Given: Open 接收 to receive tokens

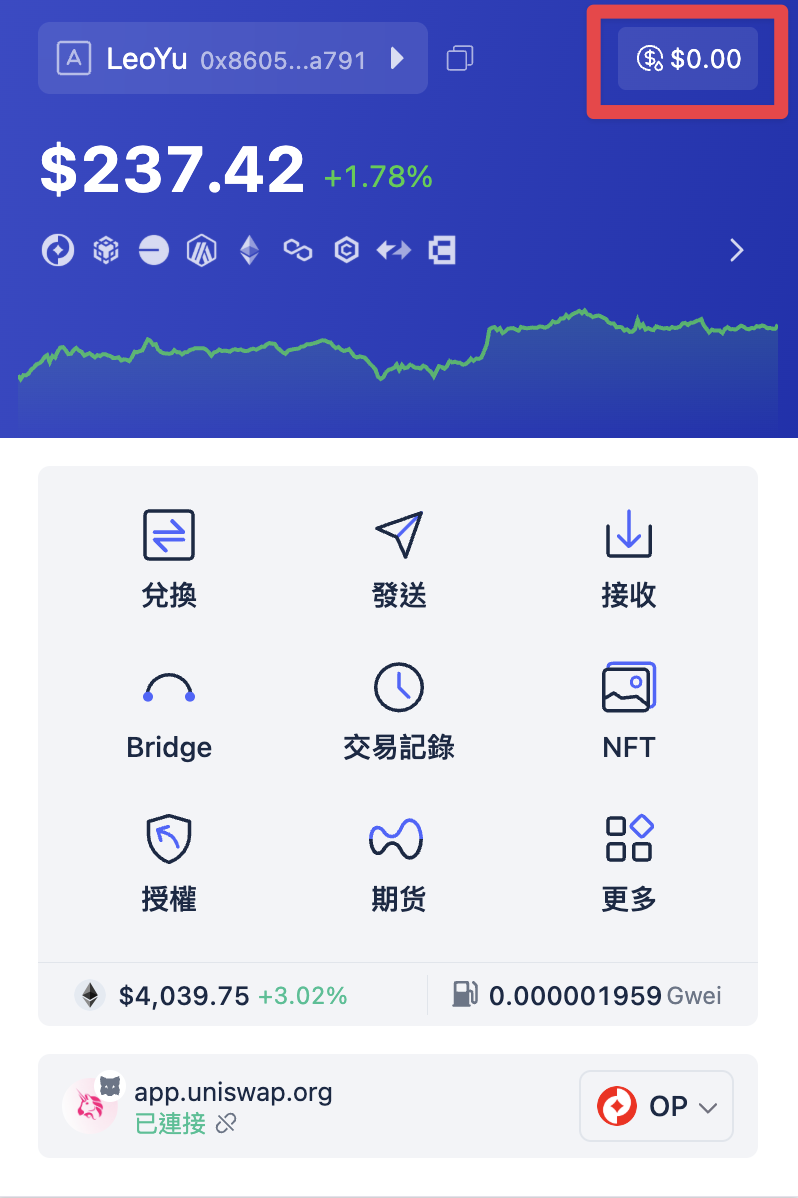Looking at the screenshot, I should (628, 559).
